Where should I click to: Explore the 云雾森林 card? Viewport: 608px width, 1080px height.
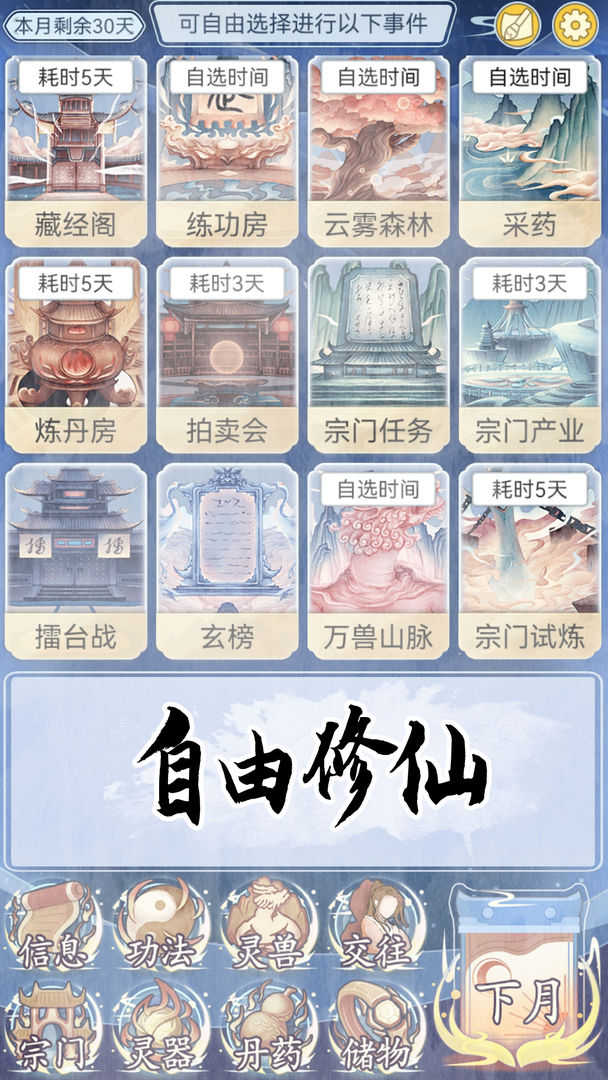(x=379, y=150)
